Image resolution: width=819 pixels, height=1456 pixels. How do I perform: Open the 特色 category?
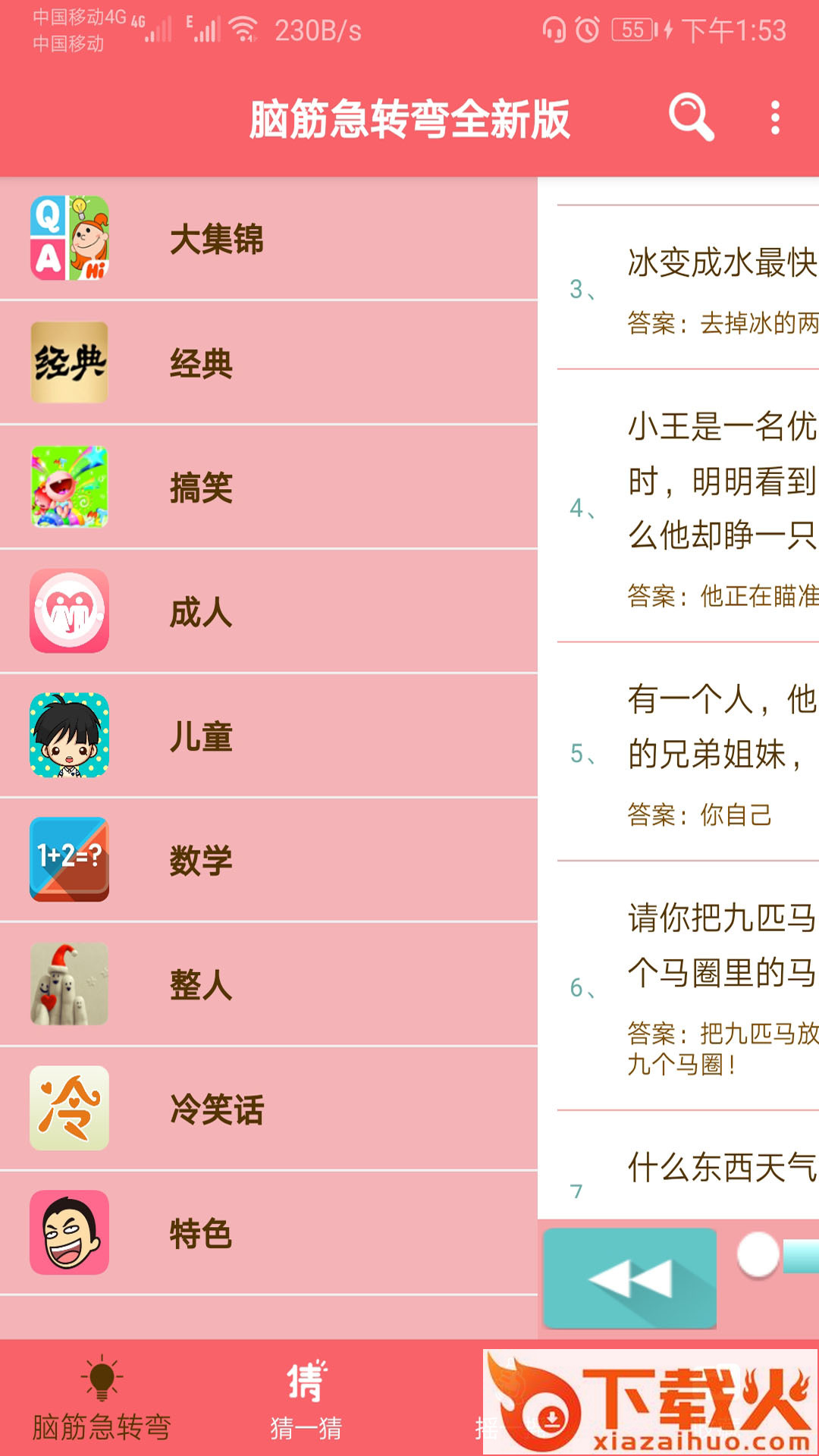pyautogui.click(x=268, y=1233)
